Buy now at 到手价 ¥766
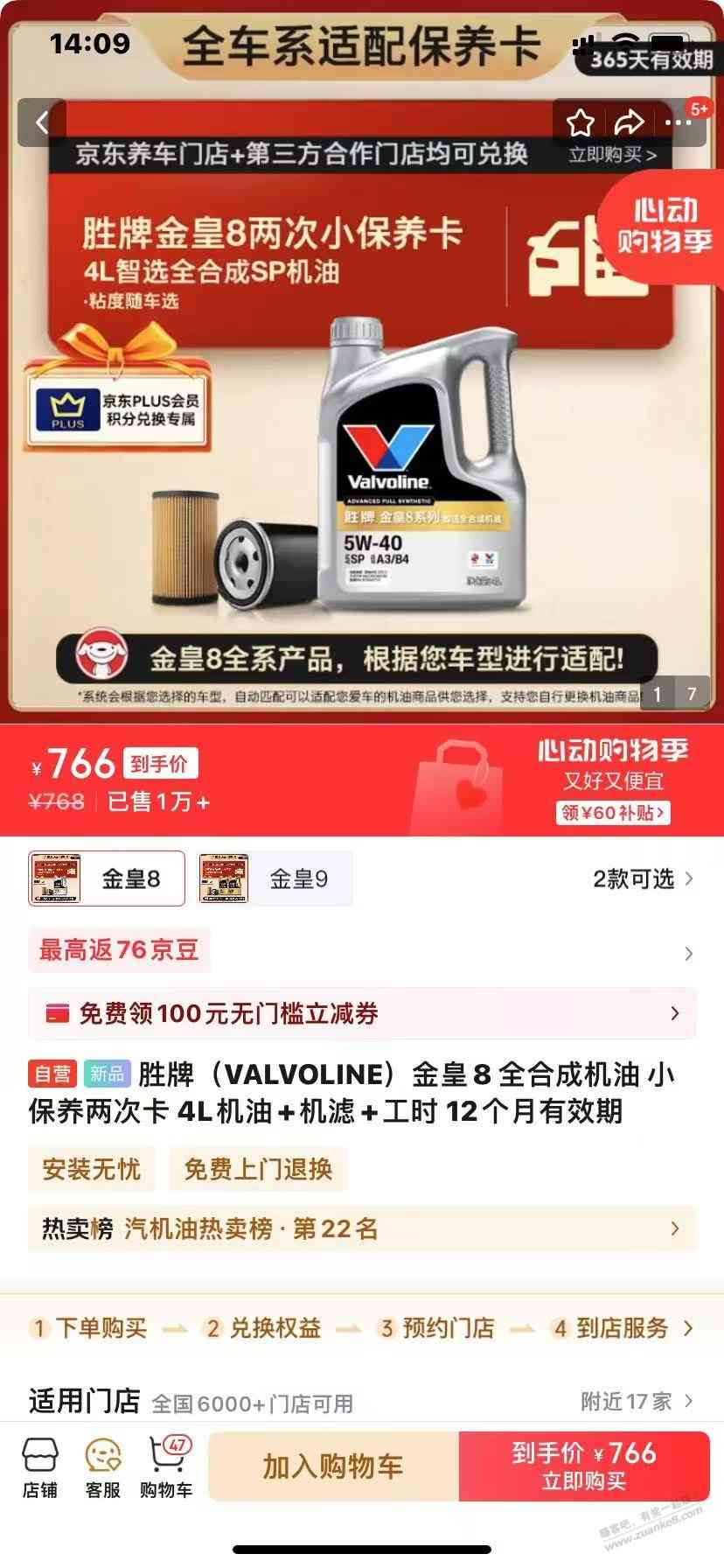This screenshot has width=724, height=1568. (x=584, y=1466)
